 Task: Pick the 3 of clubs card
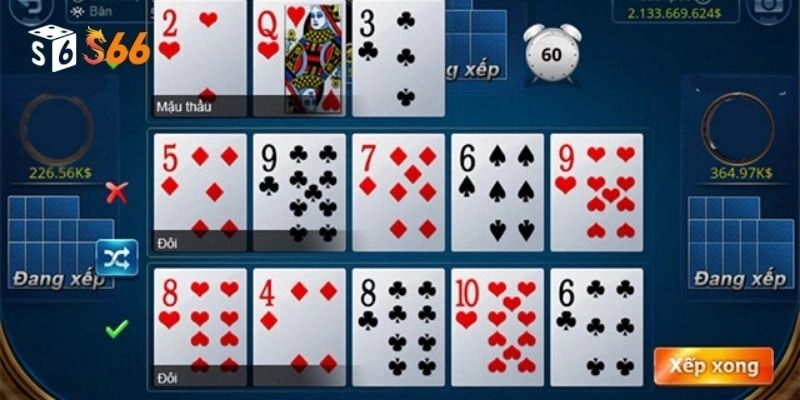click(398, 58)
